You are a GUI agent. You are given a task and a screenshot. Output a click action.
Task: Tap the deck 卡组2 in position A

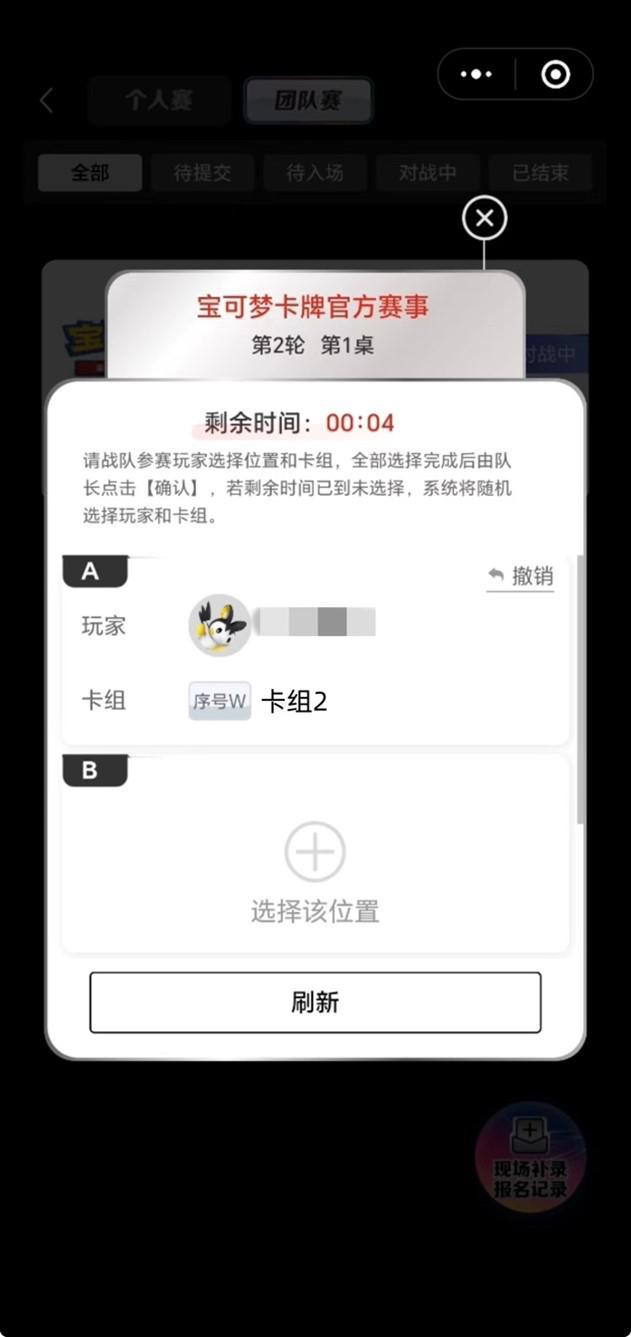pos(293,702)
